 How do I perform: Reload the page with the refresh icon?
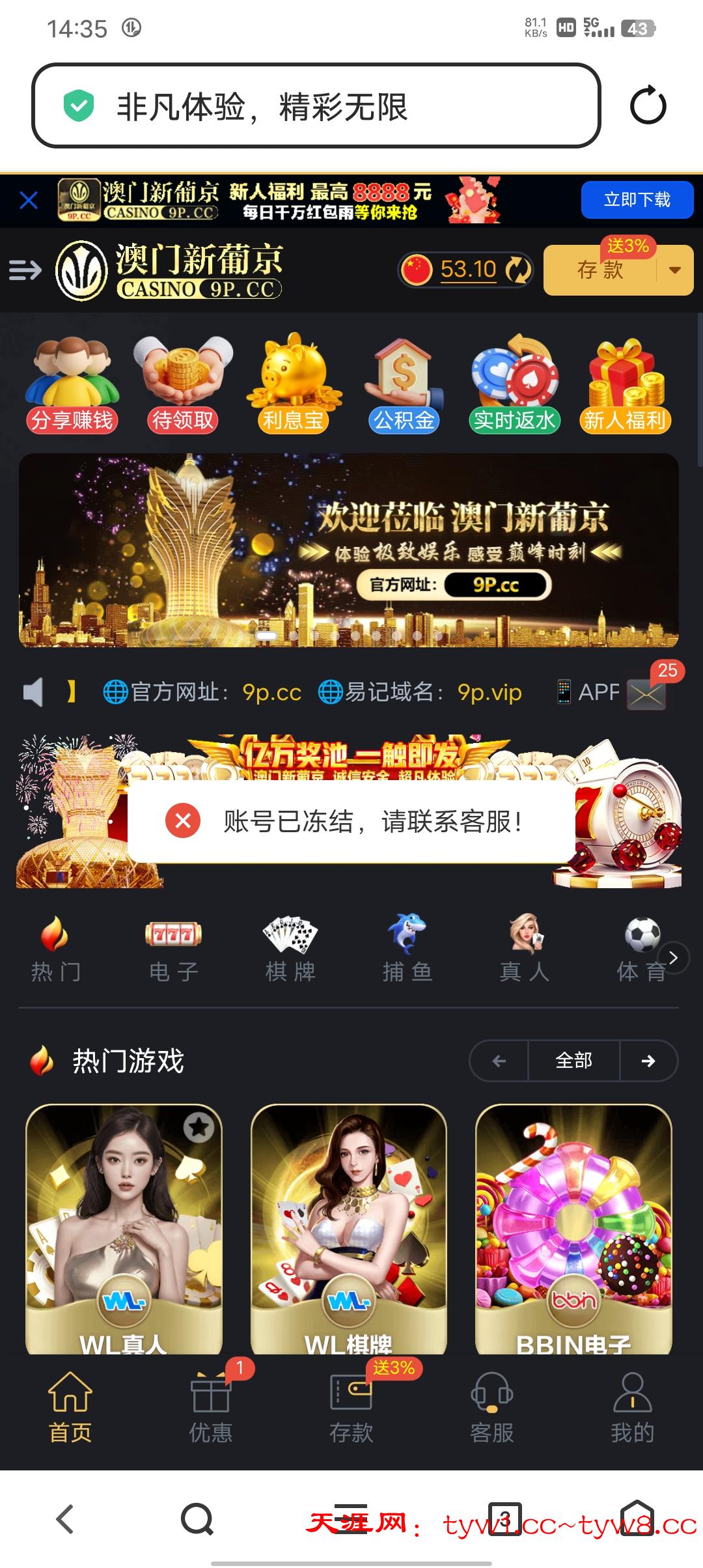click(648, 106)
